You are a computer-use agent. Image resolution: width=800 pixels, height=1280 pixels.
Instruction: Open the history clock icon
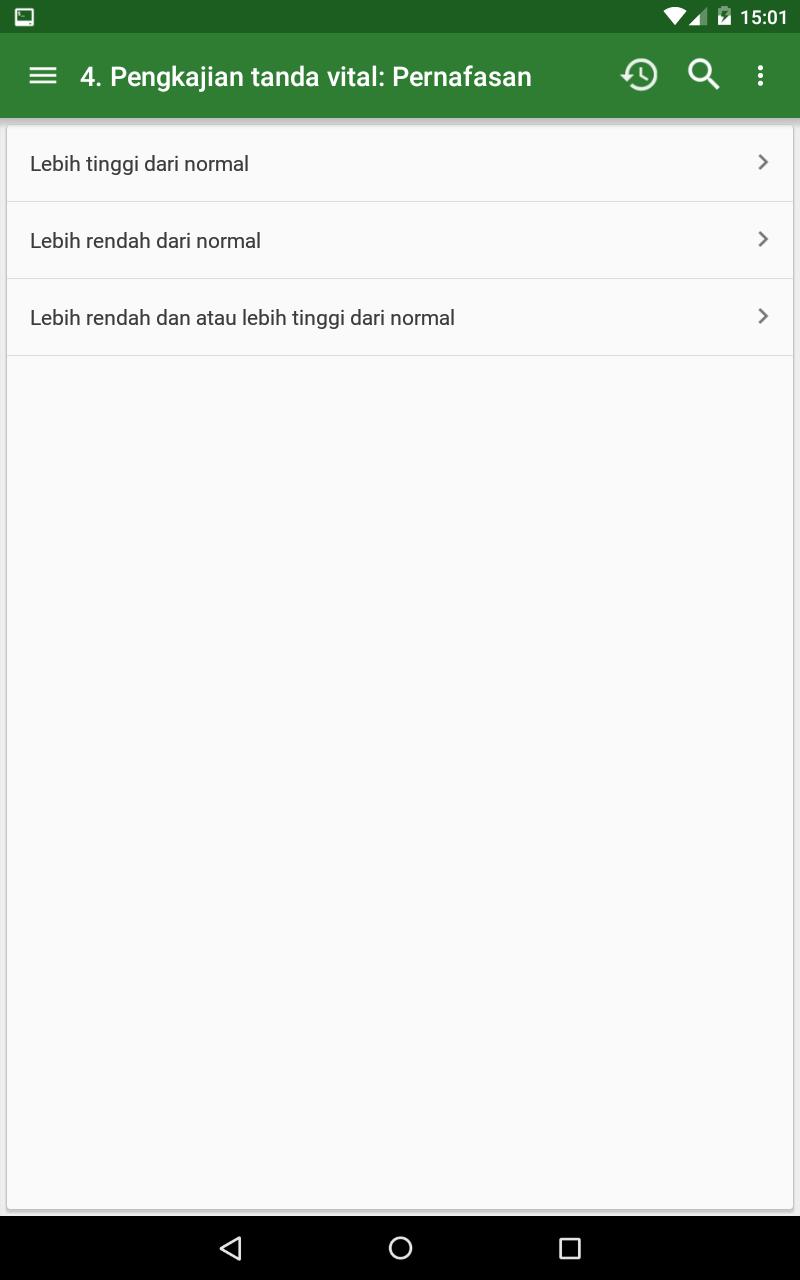point(639,76)
